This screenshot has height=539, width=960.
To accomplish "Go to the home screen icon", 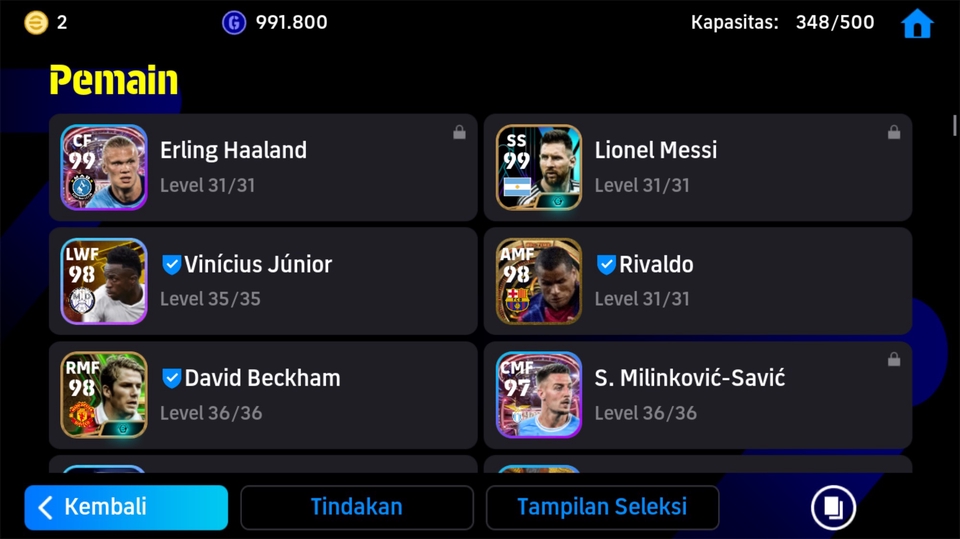I will coord(916,24).
